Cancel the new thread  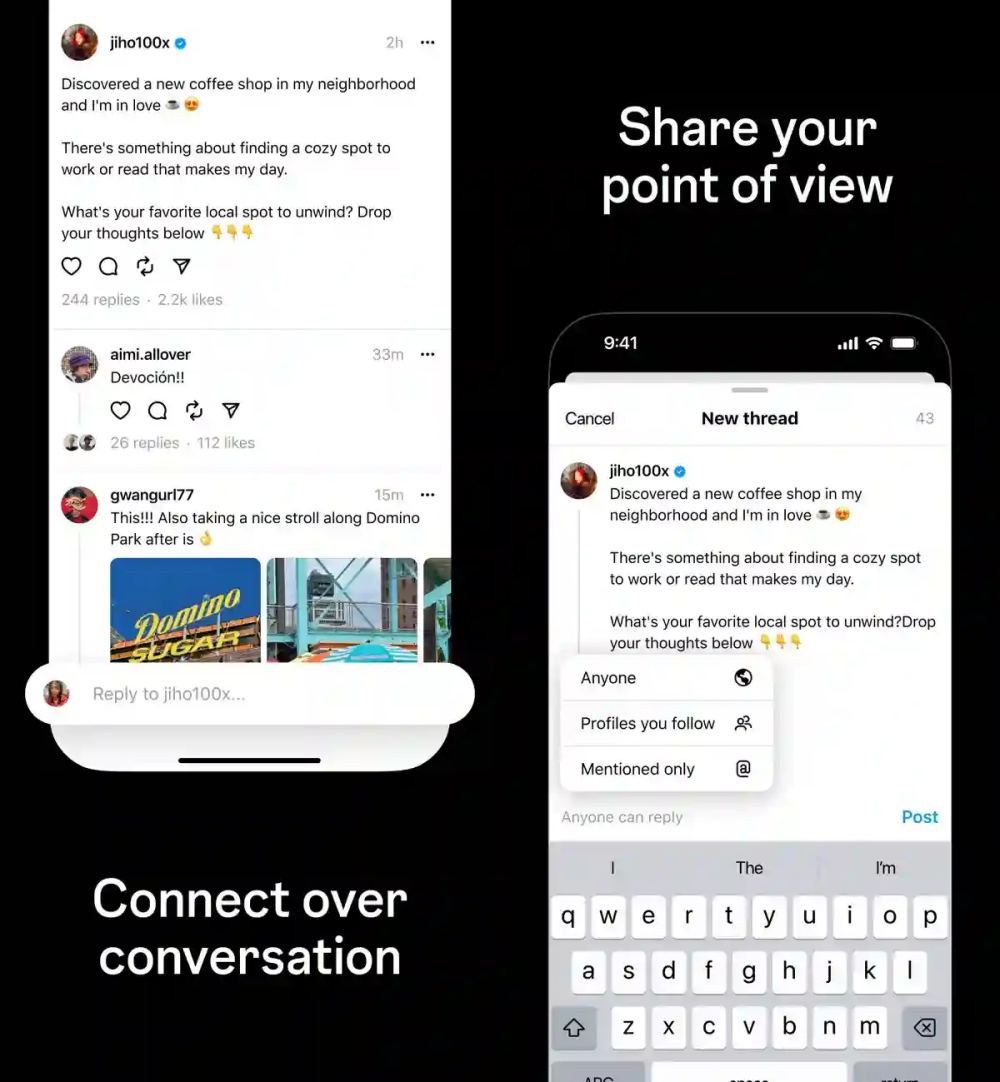pyautogui.click(x=588, y=418)
